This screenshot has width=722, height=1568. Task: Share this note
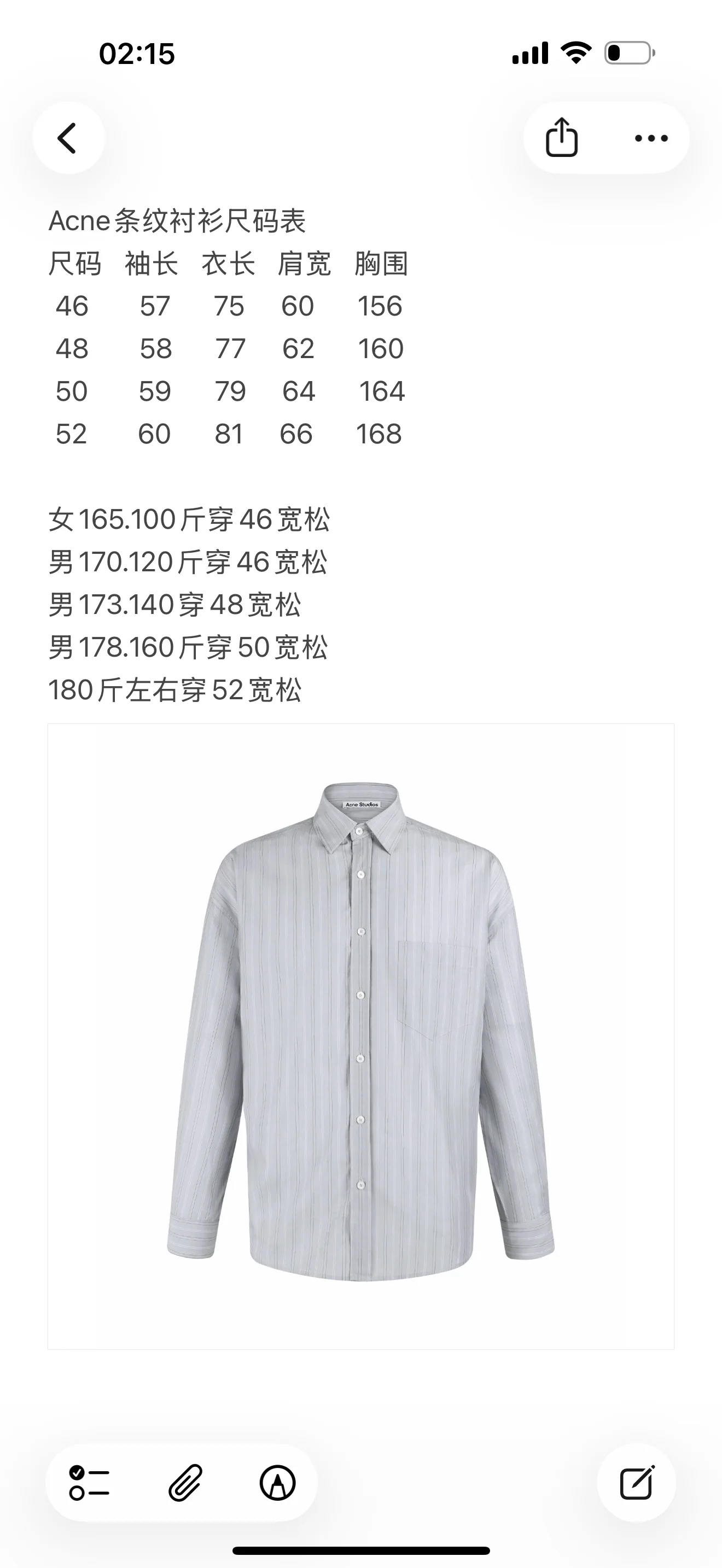click(x=561, y=138)
